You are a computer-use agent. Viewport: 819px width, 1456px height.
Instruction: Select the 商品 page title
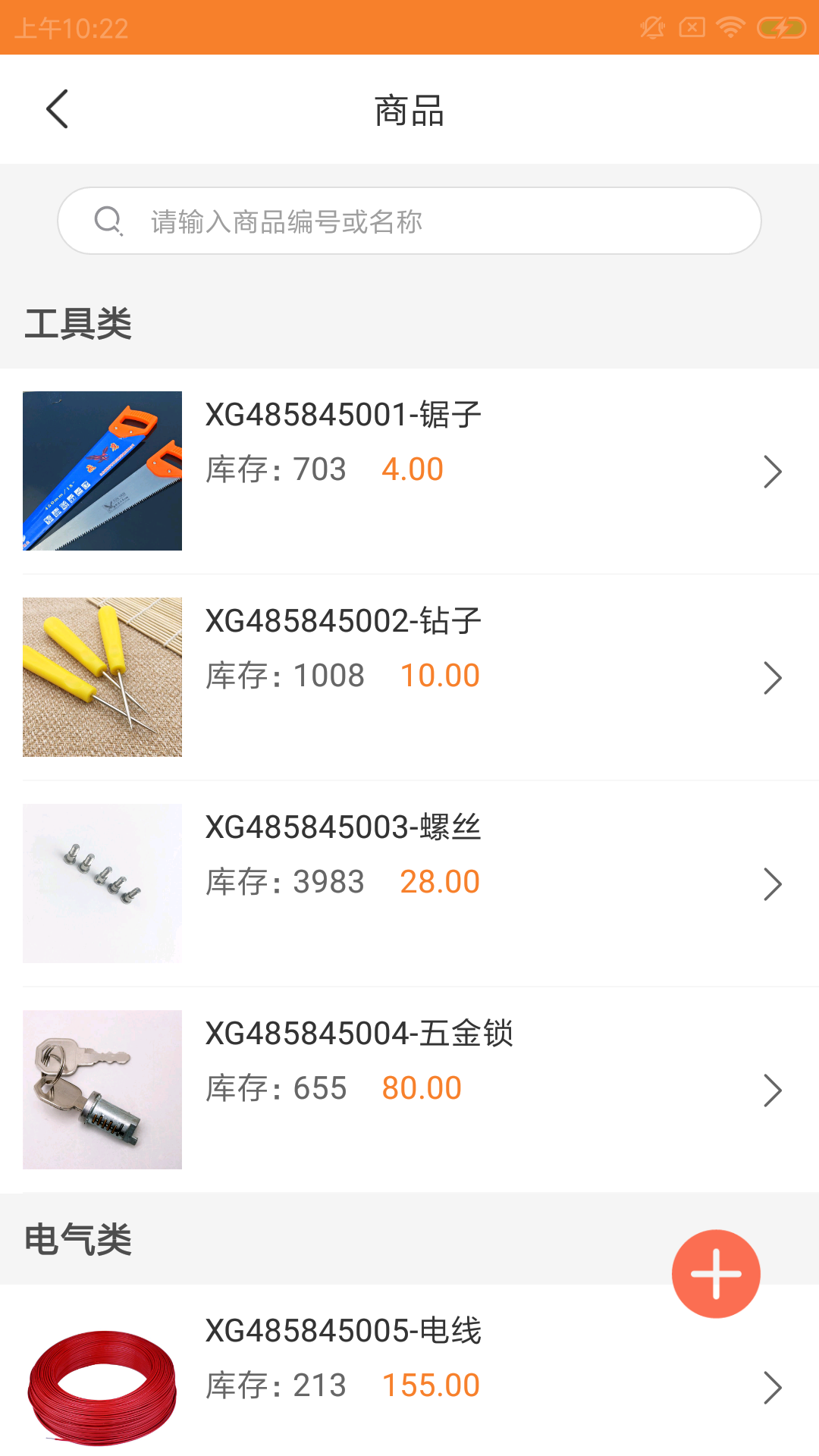coord(409,110)
